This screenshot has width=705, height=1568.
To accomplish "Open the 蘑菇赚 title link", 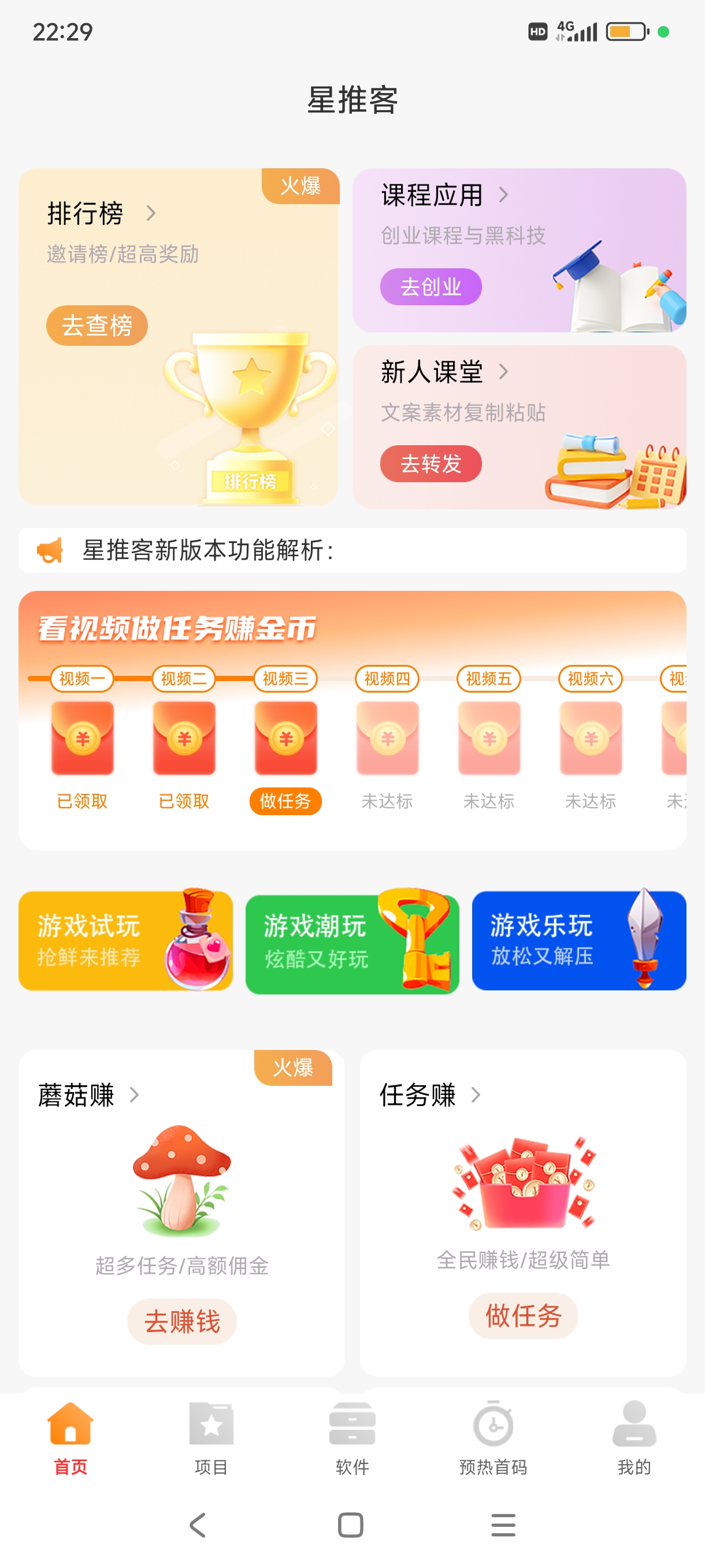I will (x=89, y=1095).
